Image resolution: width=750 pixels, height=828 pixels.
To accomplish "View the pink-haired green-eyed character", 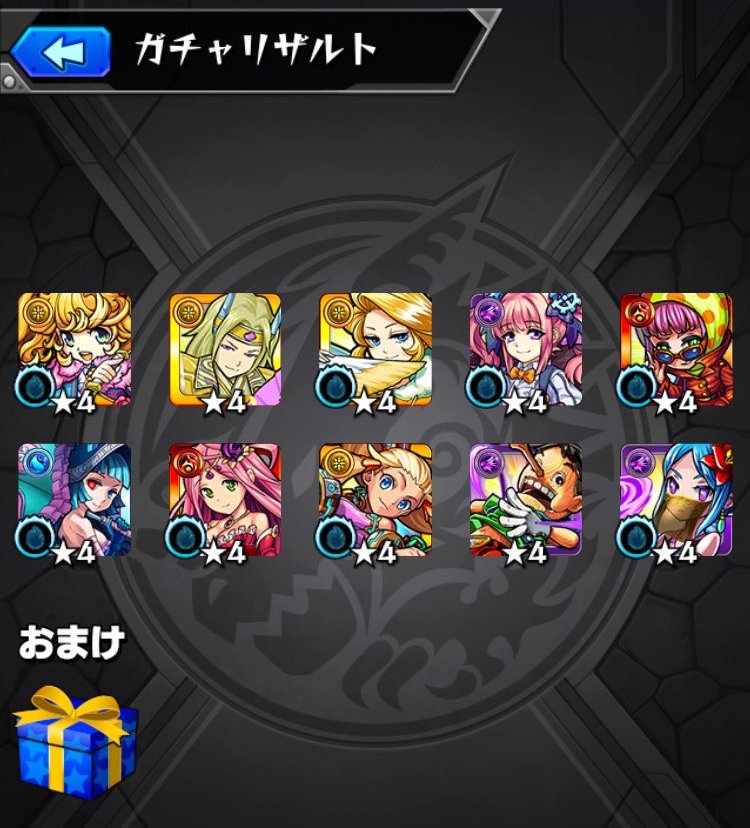I will point(225,500).
